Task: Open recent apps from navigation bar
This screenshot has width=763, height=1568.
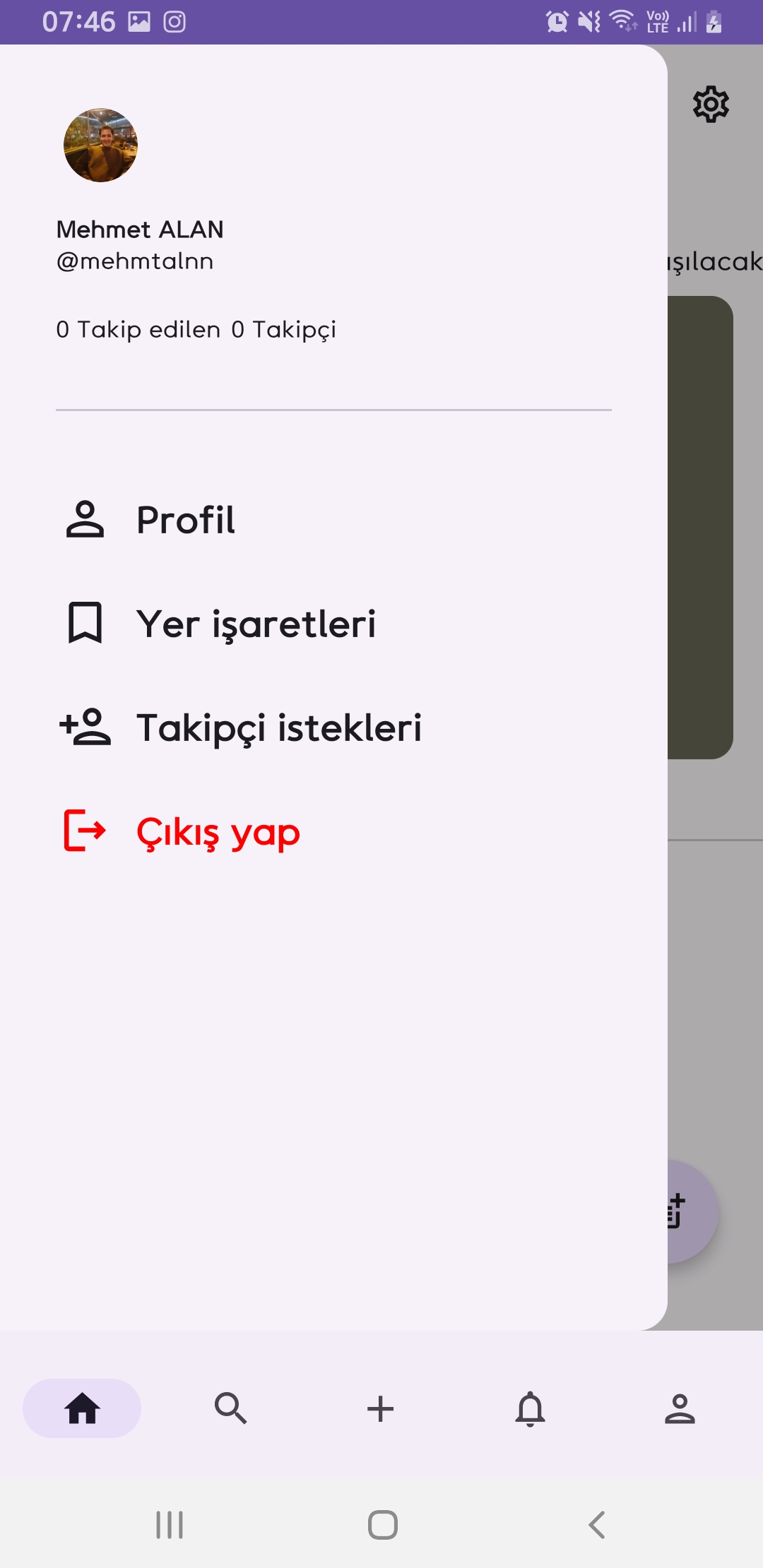Action: pos(170,1525)
